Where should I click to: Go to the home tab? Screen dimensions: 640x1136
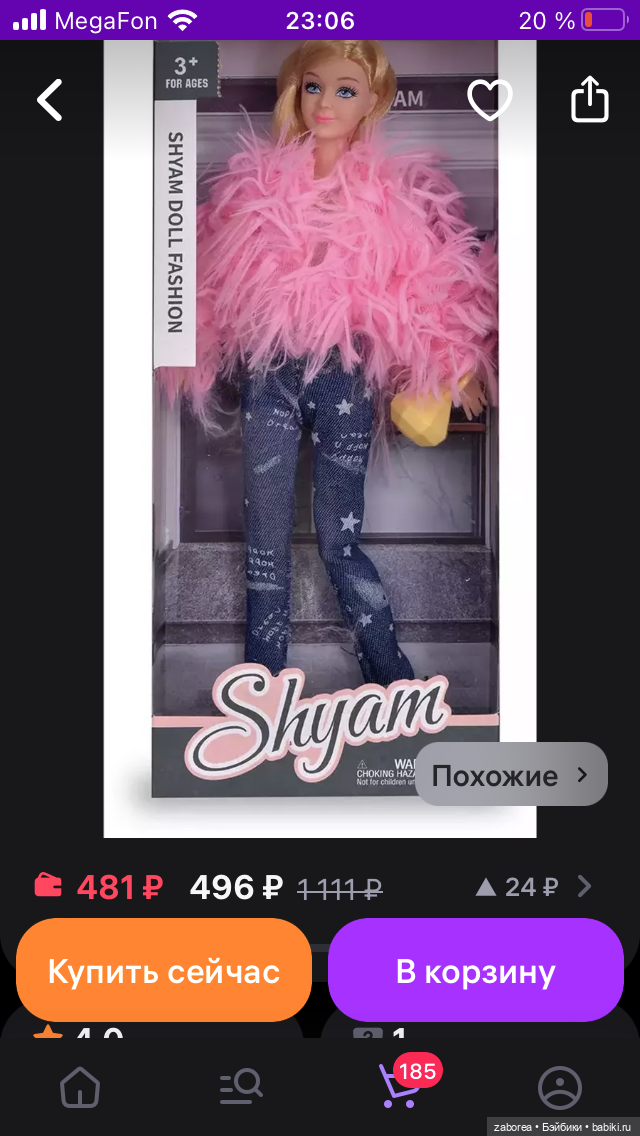coord(80,1087)
